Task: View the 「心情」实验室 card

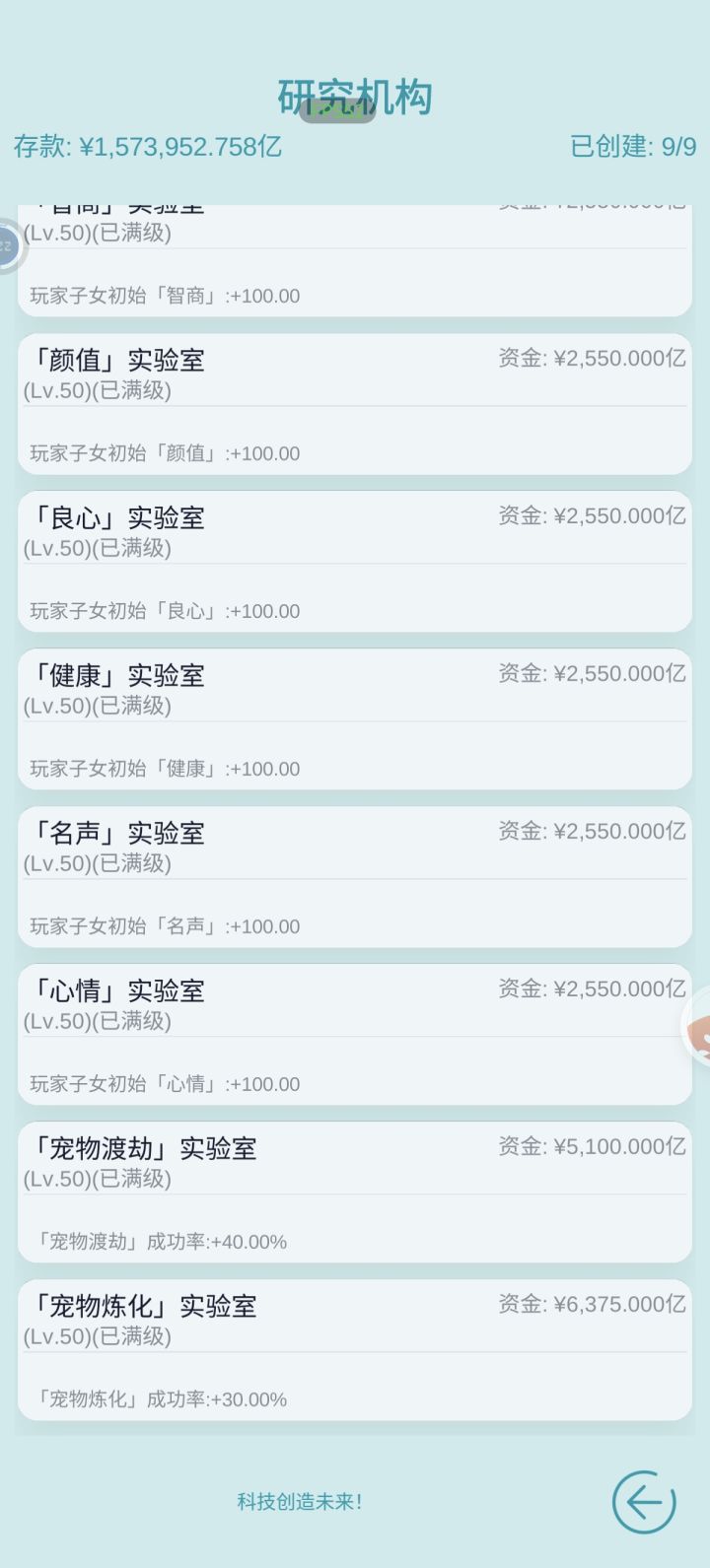Action: [355, 1035]
